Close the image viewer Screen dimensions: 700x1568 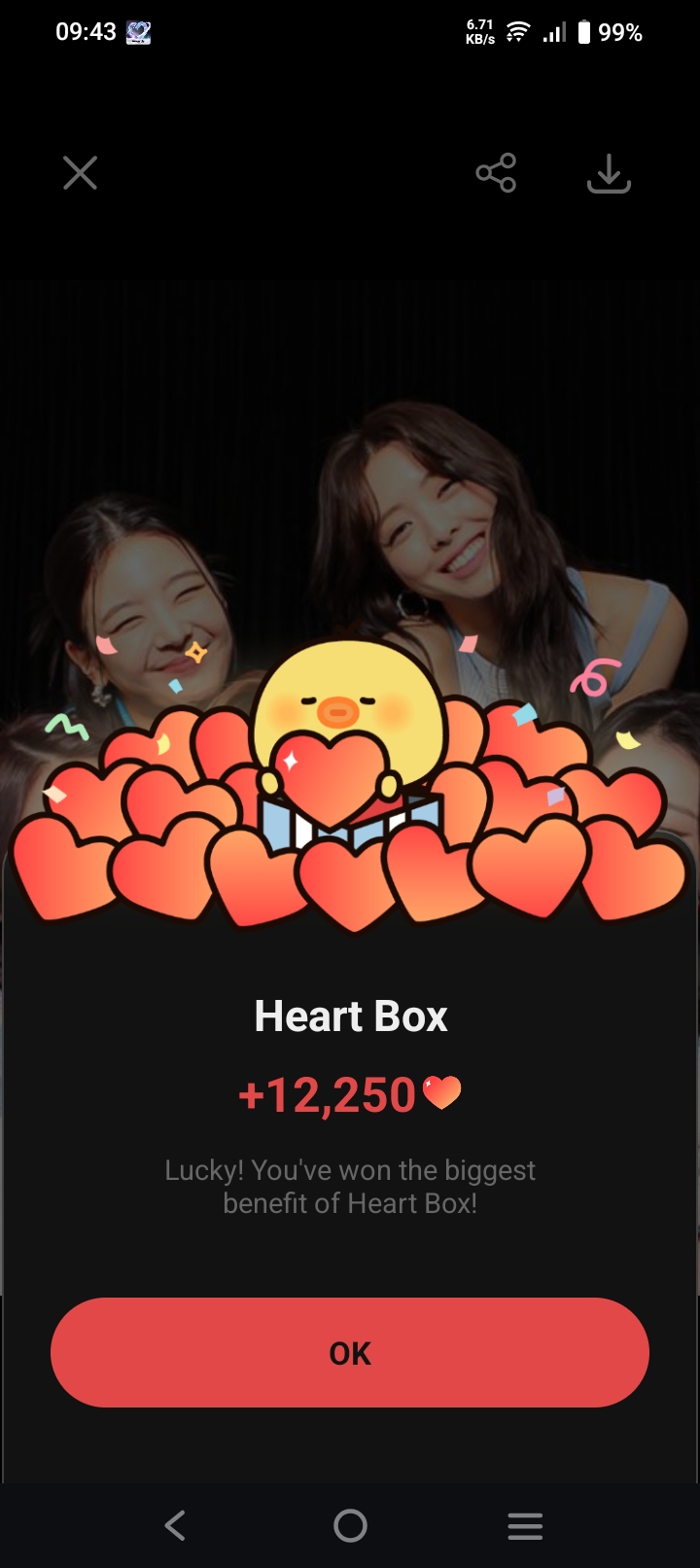pyautogui.click(x=80, y=174)
